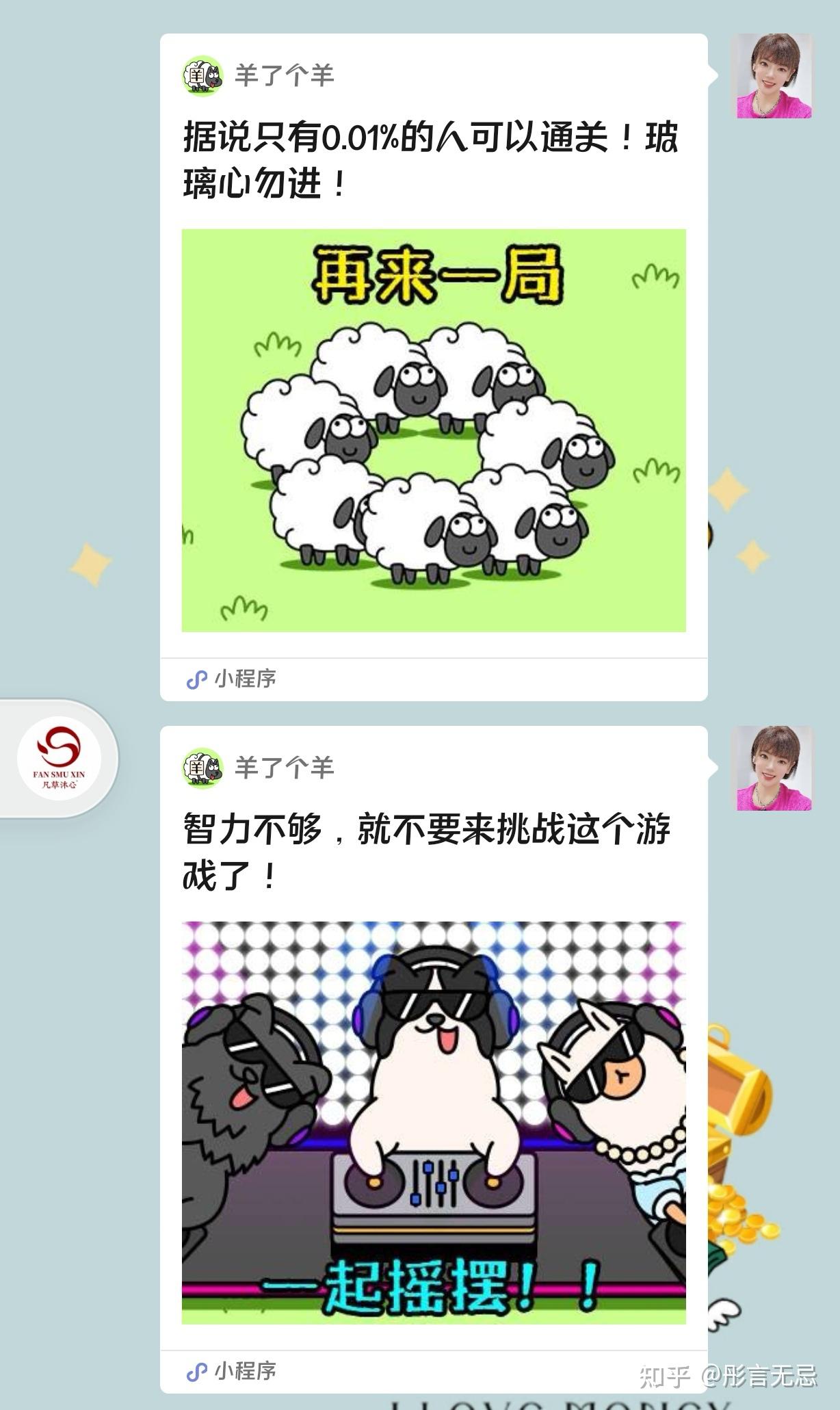
Task: Open the mini-program card saying 智力不够
Action: coord(434,1059)
